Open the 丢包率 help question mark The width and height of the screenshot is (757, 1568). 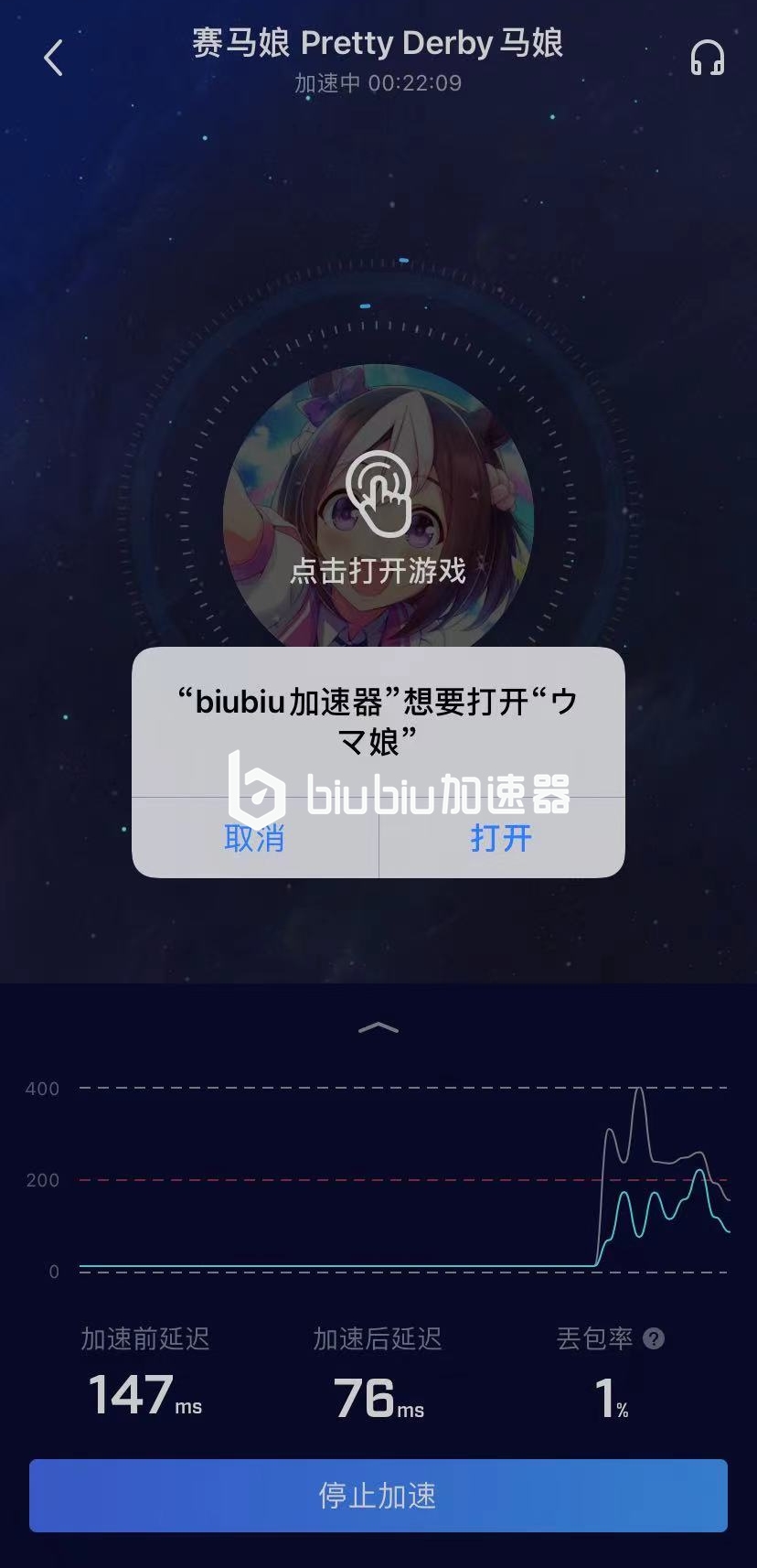[654, 1338]
